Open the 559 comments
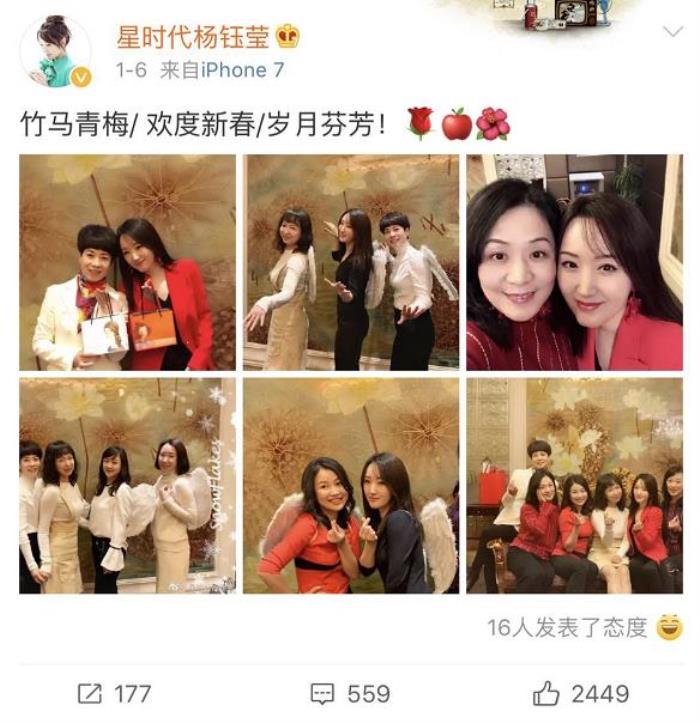The height and width of the screenshot is (723, 700). pyautogui.click(x=349, y=692)
